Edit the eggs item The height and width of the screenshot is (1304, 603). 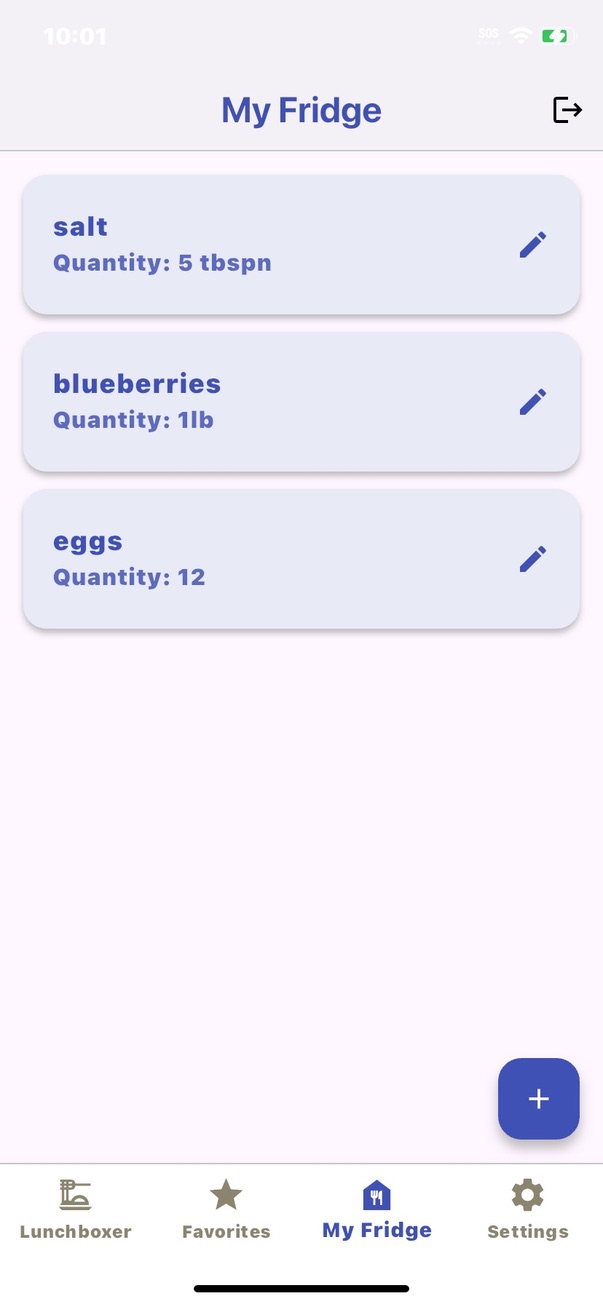click(x=533, y=559)
